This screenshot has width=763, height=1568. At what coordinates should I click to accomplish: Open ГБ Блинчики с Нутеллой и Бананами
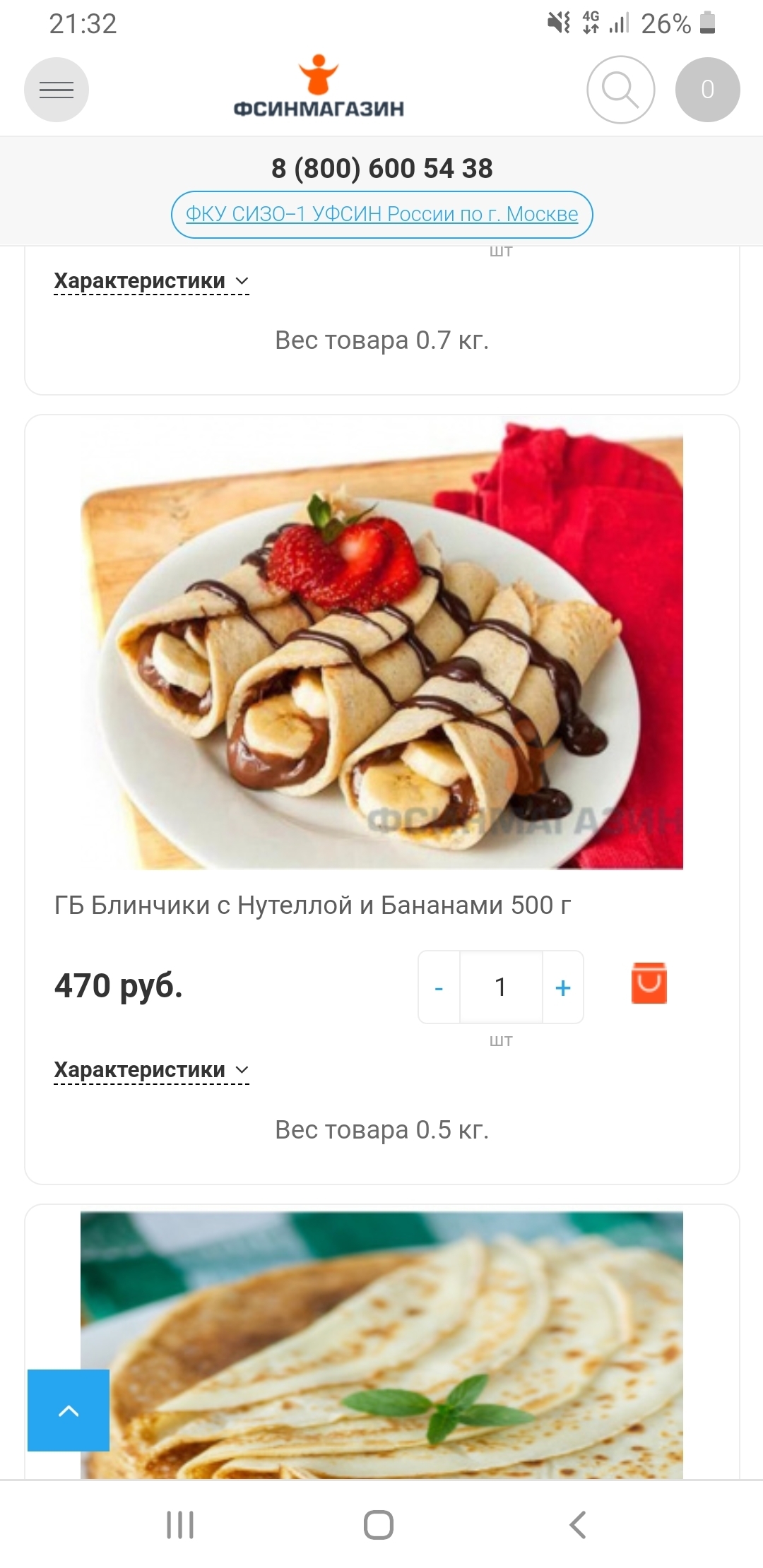pos(312,905)
